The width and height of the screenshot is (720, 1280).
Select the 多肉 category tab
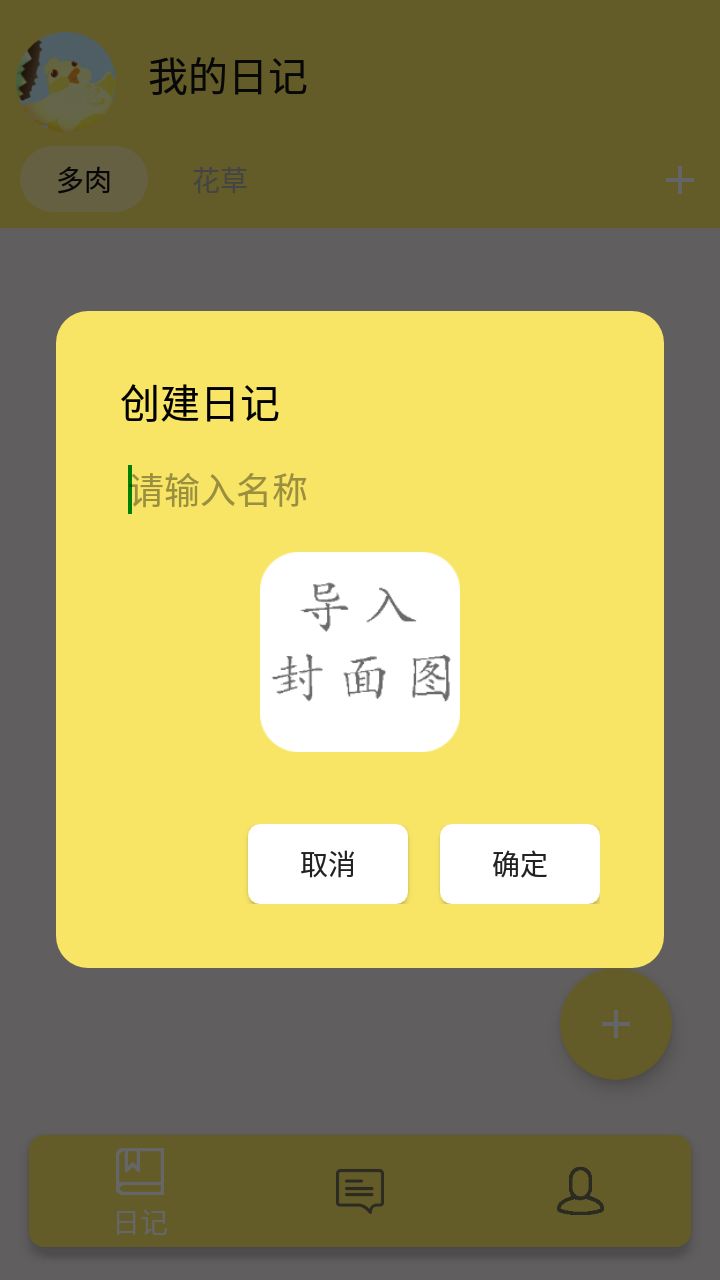pos(84,179)
